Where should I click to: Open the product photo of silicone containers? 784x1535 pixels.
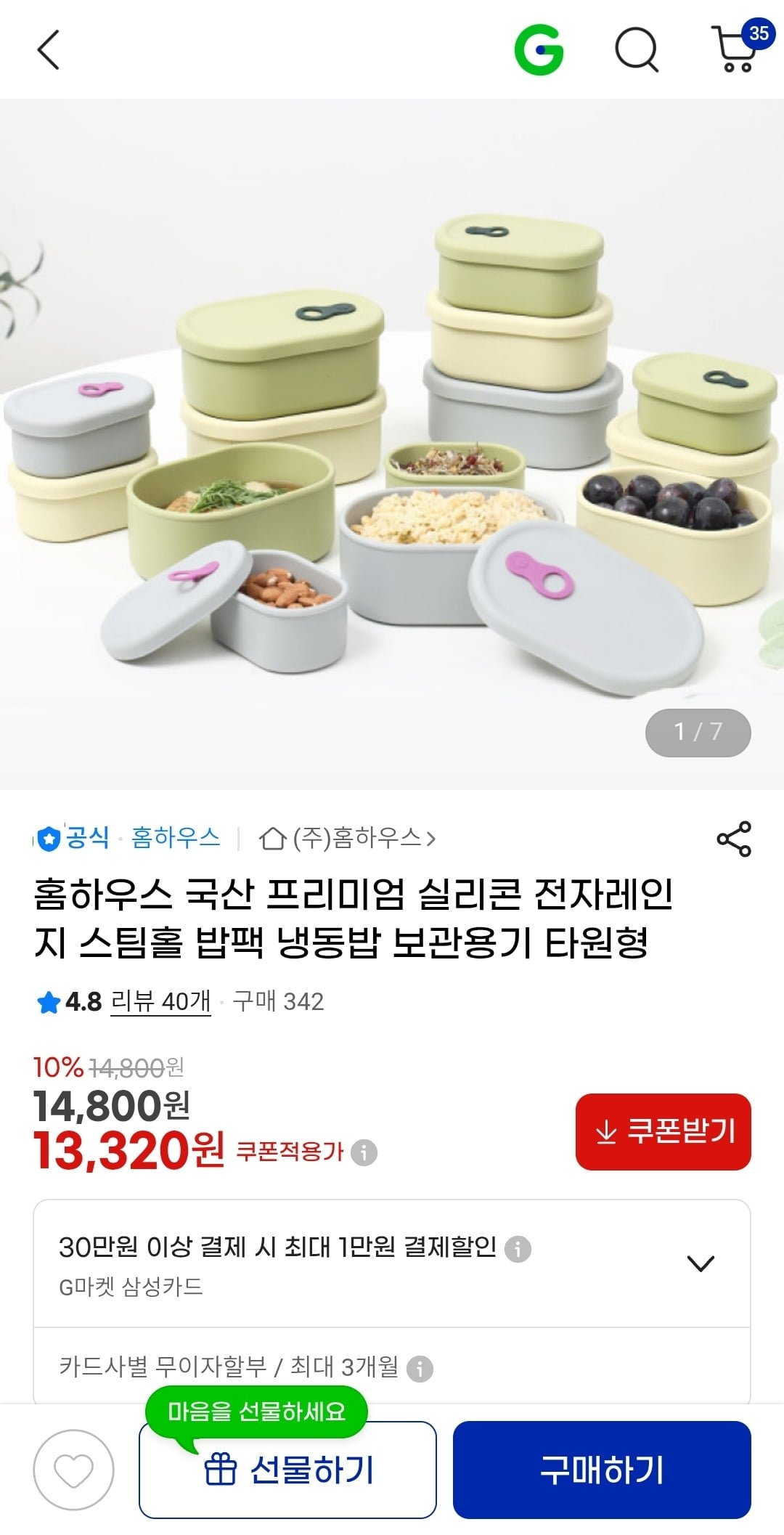(392, 443)
